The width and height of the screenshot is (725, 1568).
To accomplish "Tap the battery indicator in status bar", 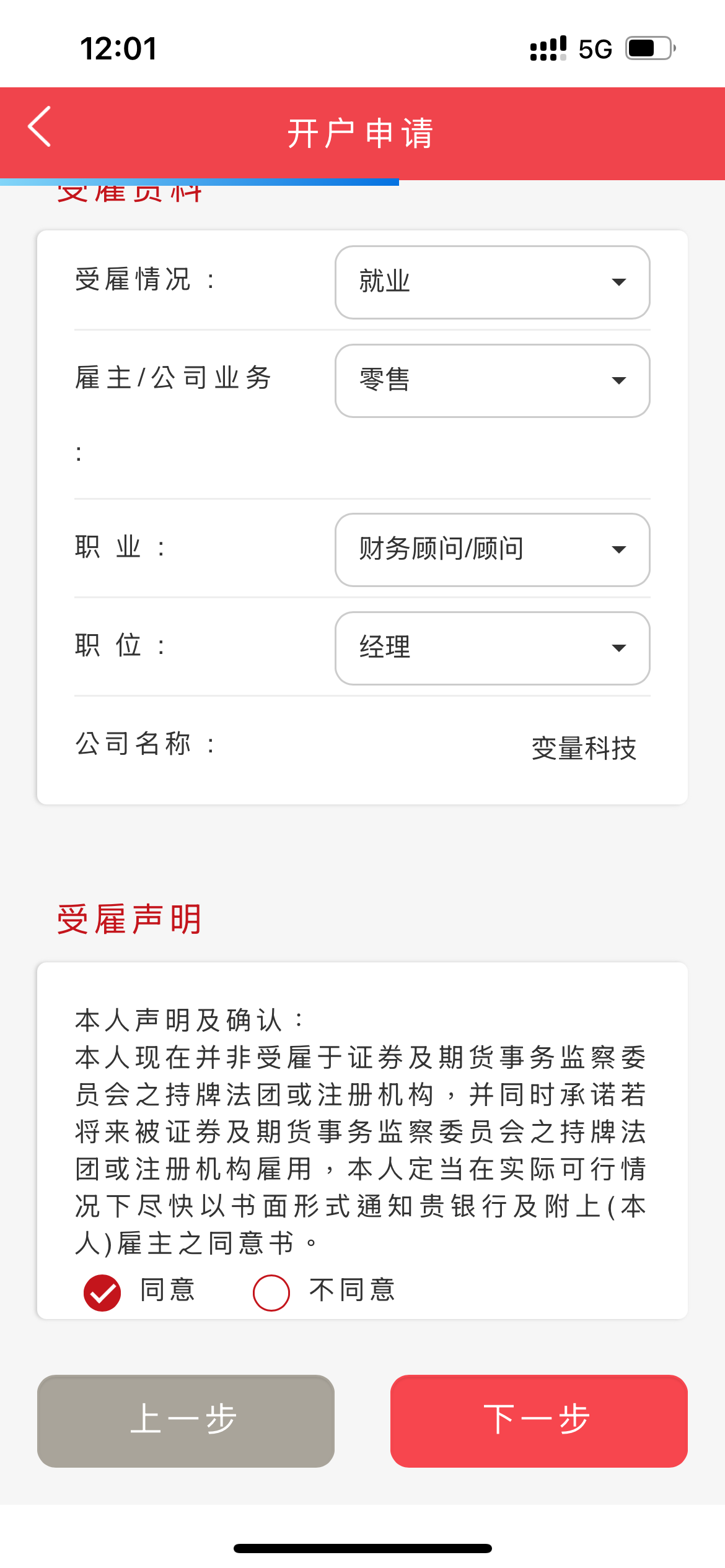I will pos(648,48).
